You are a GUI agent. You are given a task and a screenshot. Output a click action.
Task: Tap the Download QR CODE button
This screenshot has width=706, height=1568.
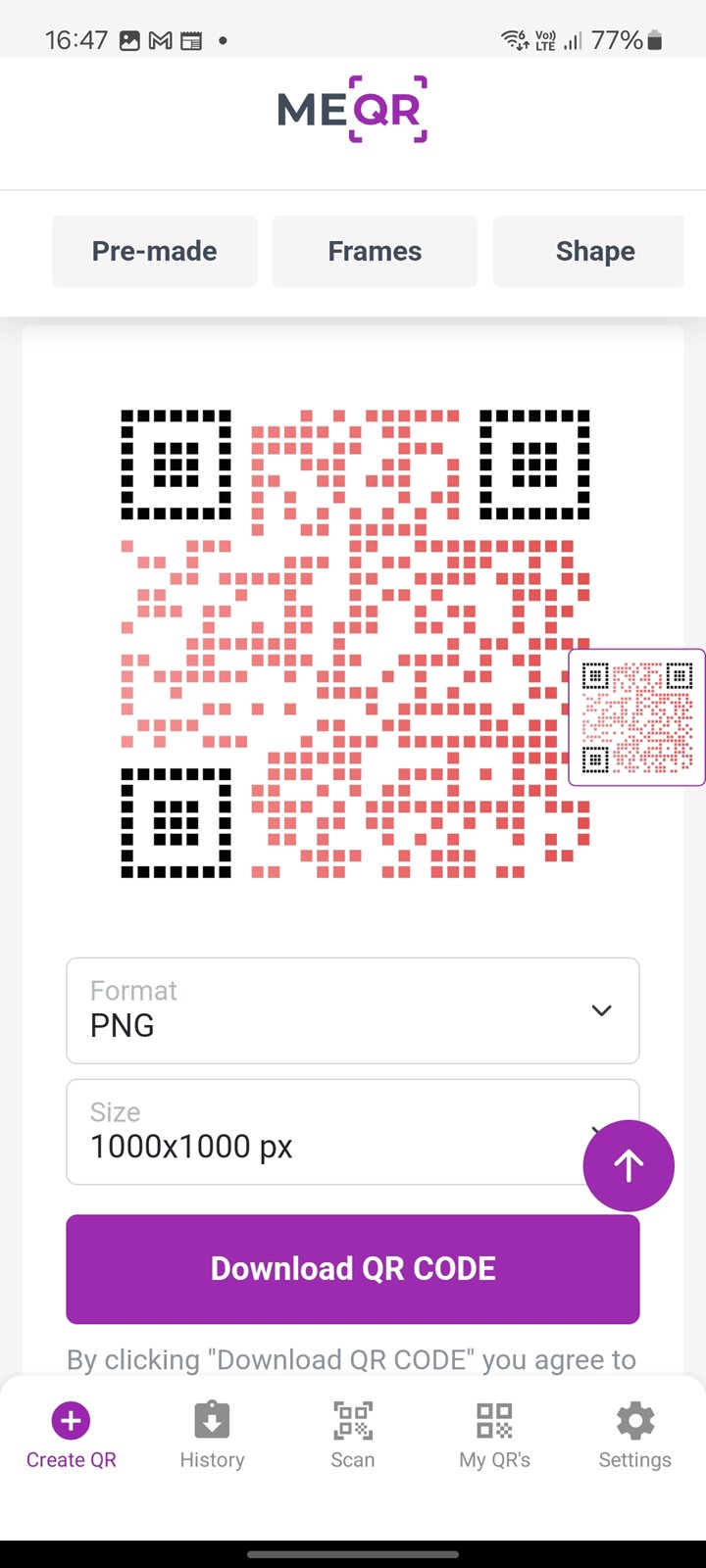353,1269
